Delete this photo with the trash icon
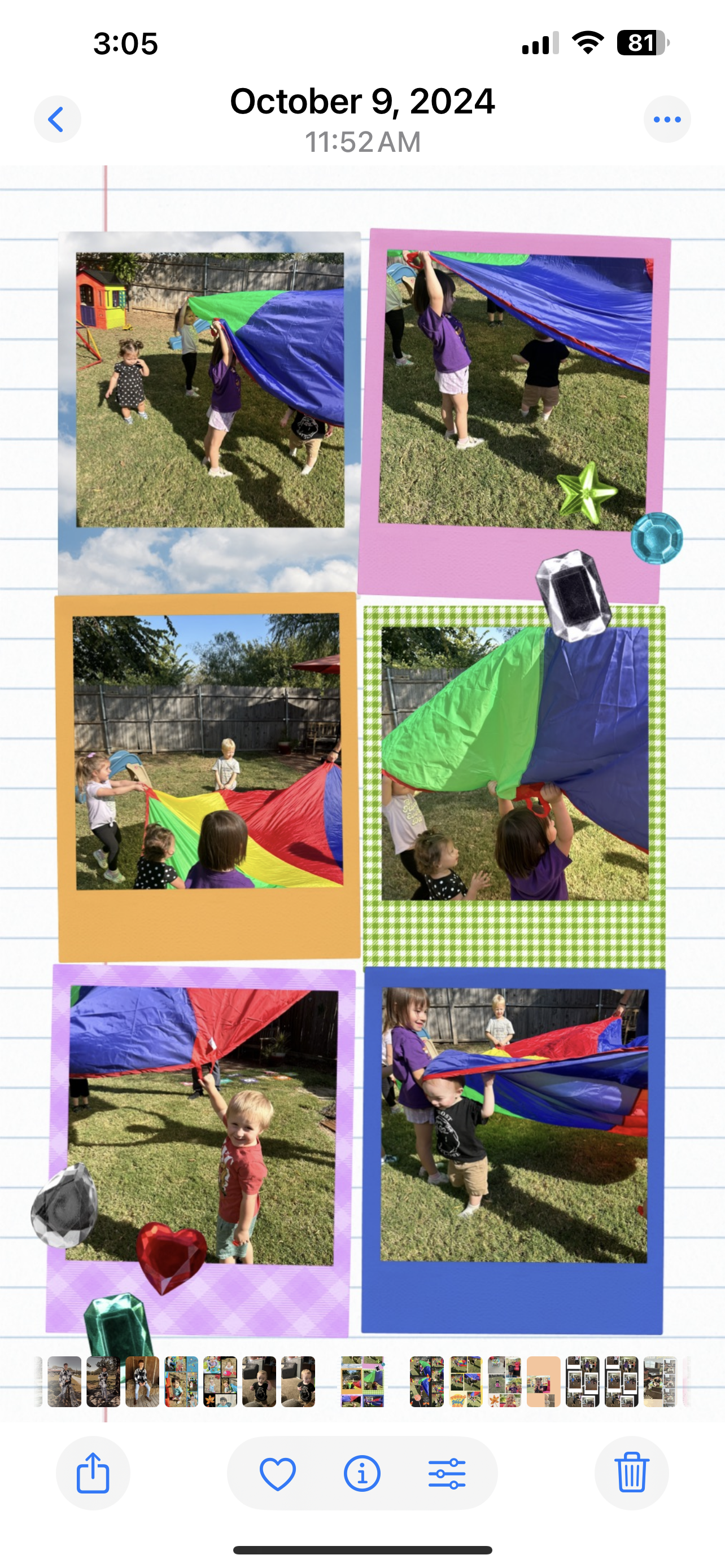Image resolution: width=725 pixels, height=1568 pixels. 632,1473
